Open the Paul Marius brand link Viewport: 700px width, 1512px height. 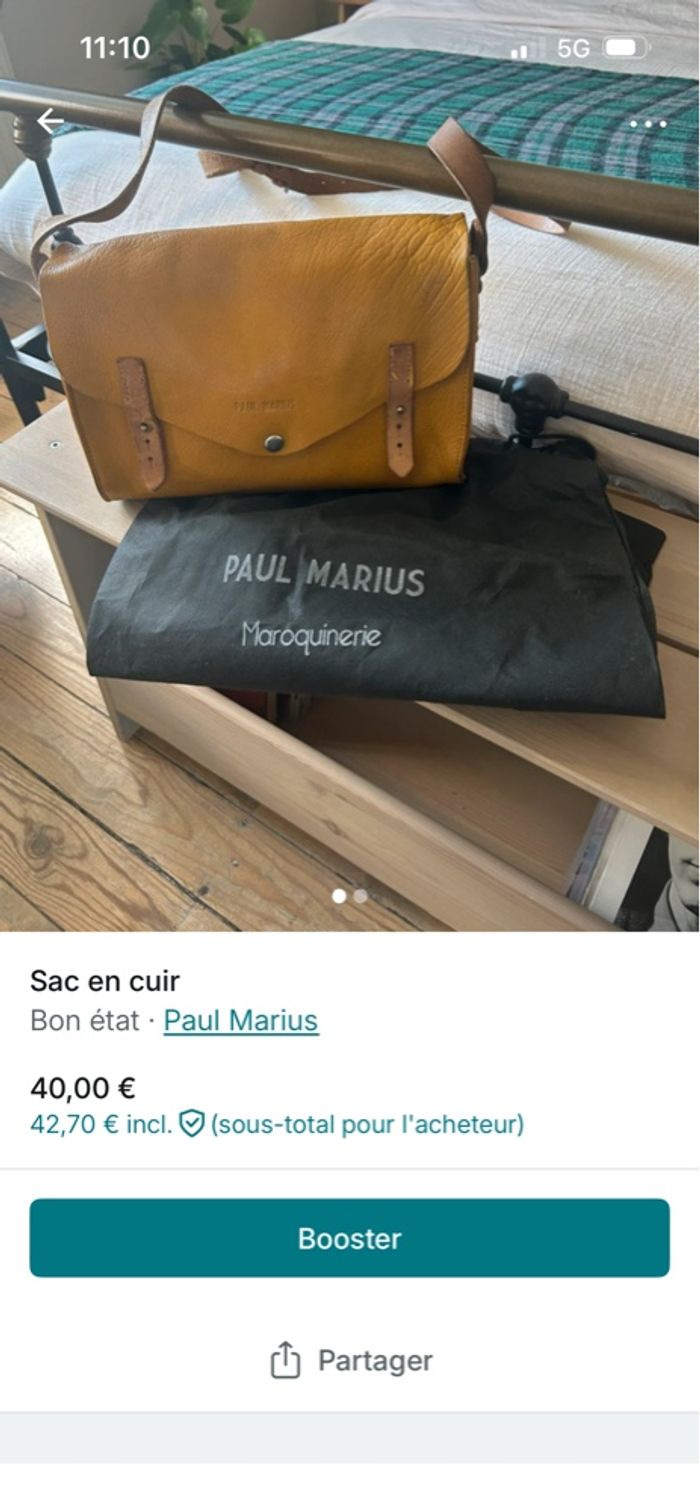coord(241,1021)
